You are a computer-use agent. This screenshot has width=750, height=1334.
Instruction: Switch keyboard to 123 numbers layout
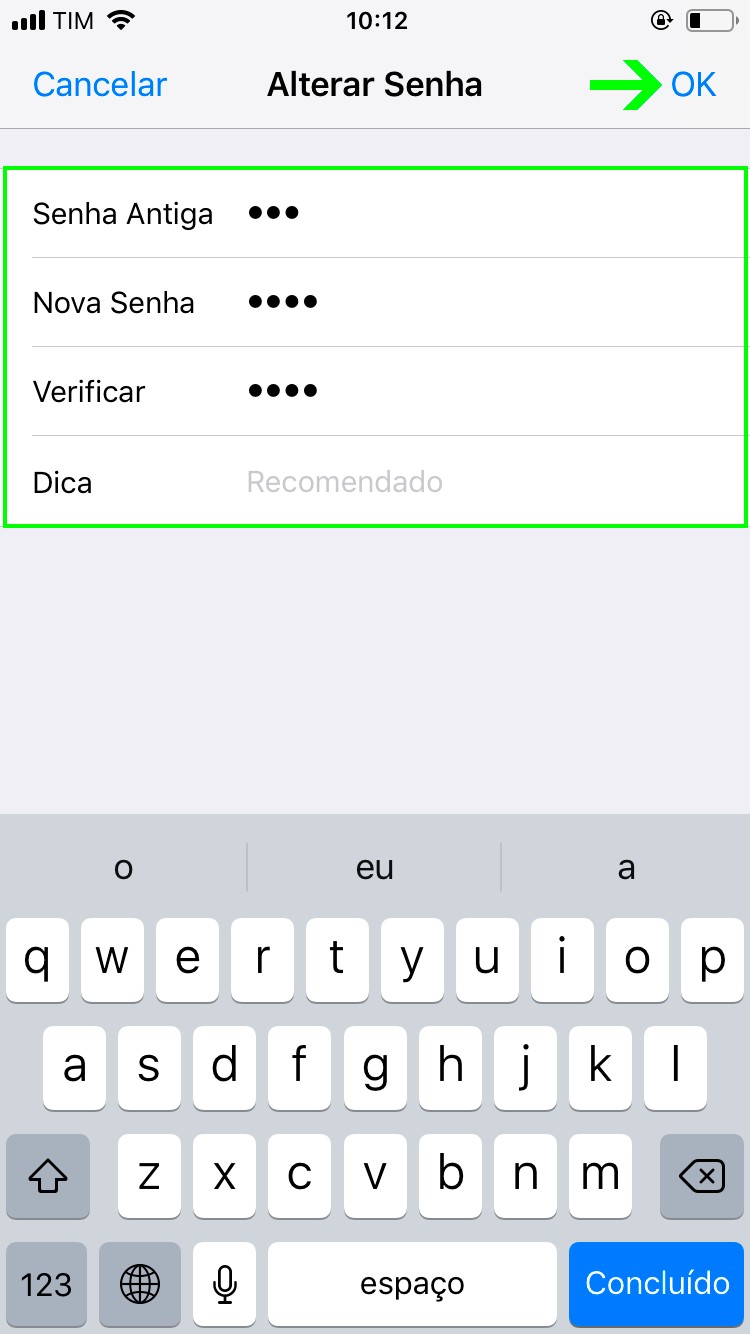pyautogui.click(x=47, y=1283)
